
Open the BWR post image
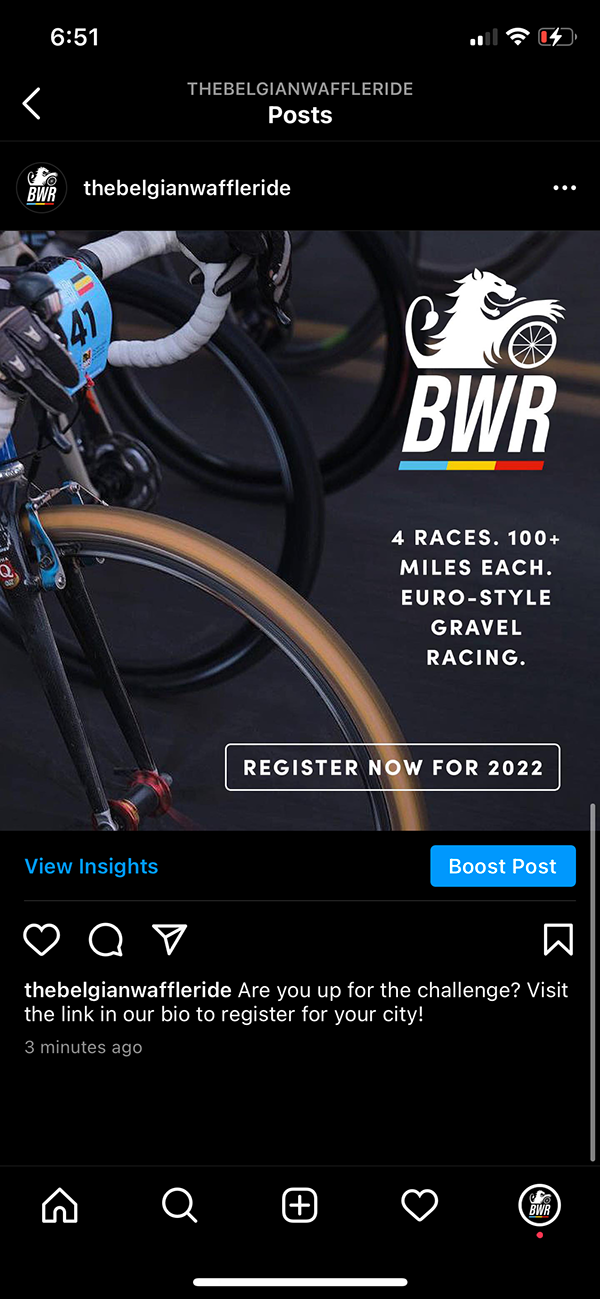pos(300,530)
